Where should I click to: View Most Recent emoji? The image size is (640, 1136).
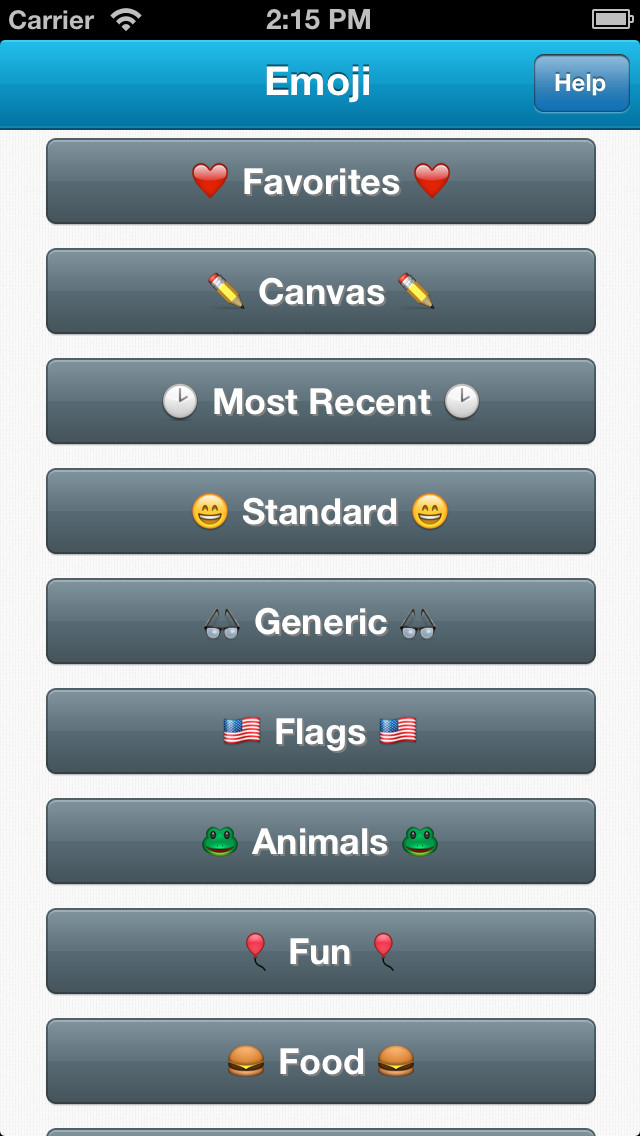pyautogui.click(x=320, y=401)
